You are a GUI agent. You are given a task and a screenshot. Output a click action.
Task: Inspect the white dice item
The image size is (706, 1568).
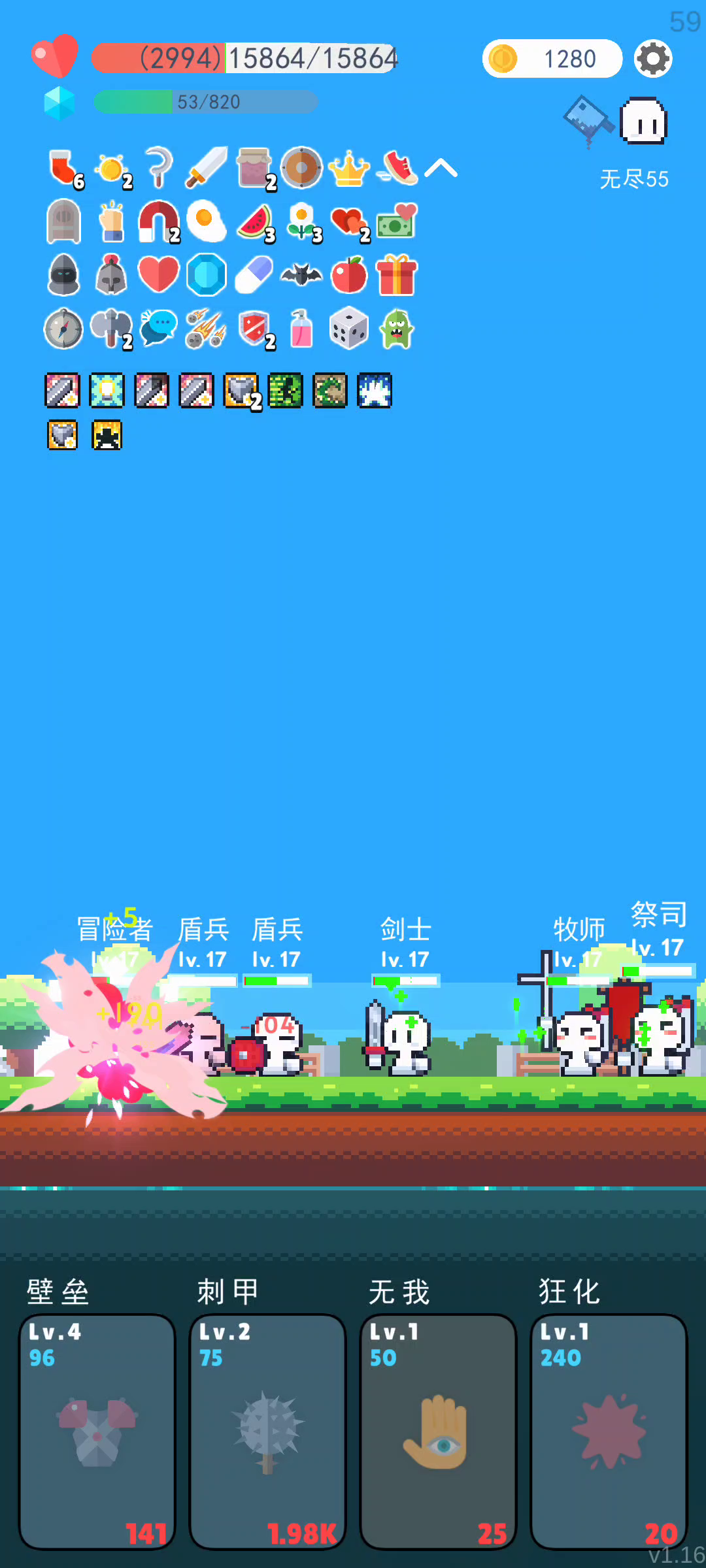click(348, 328)
